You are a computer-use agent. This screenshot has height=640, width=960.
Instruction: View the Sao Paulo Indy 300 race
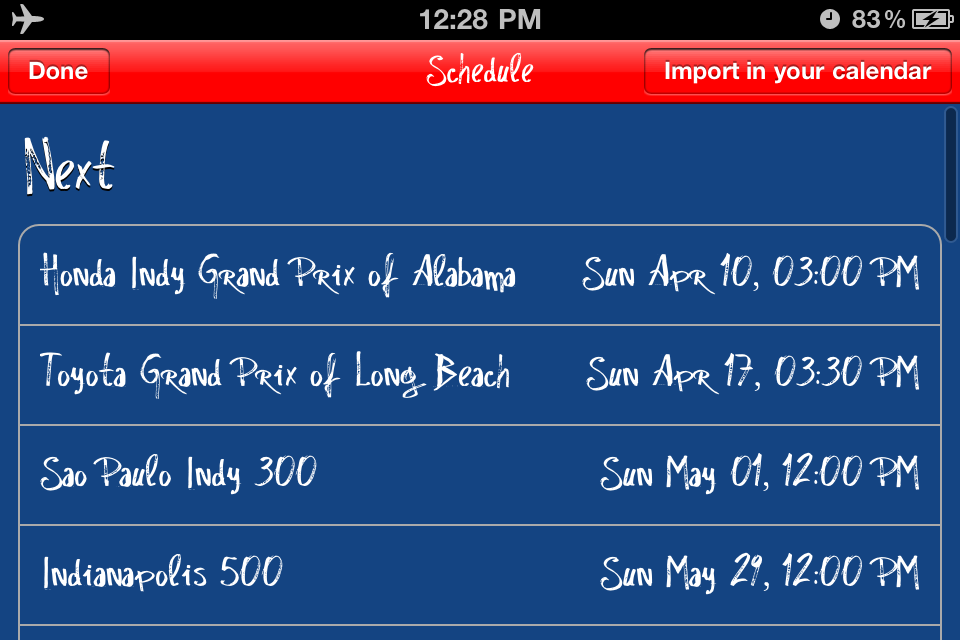point(479,475)
